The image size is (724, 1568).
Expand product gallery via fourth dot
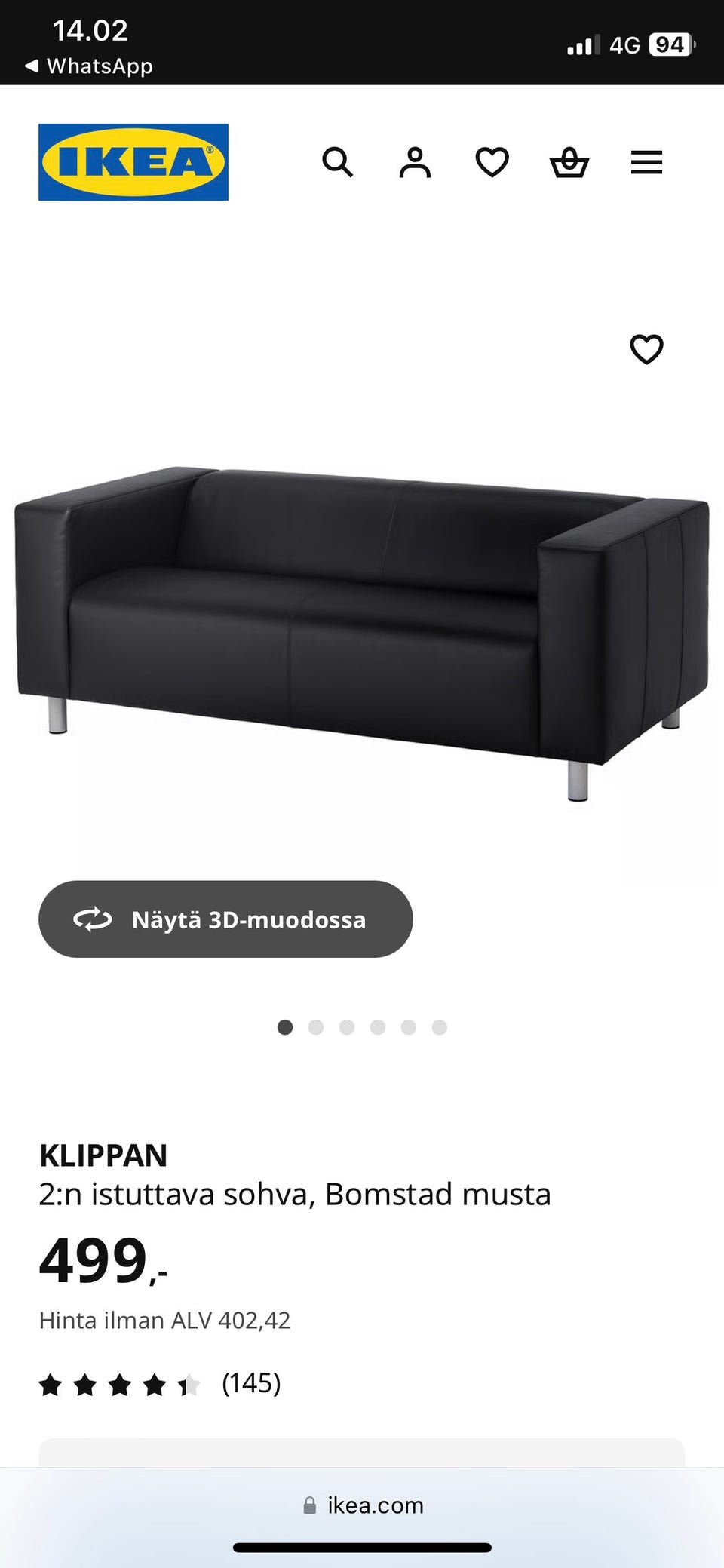(378, 1027)
